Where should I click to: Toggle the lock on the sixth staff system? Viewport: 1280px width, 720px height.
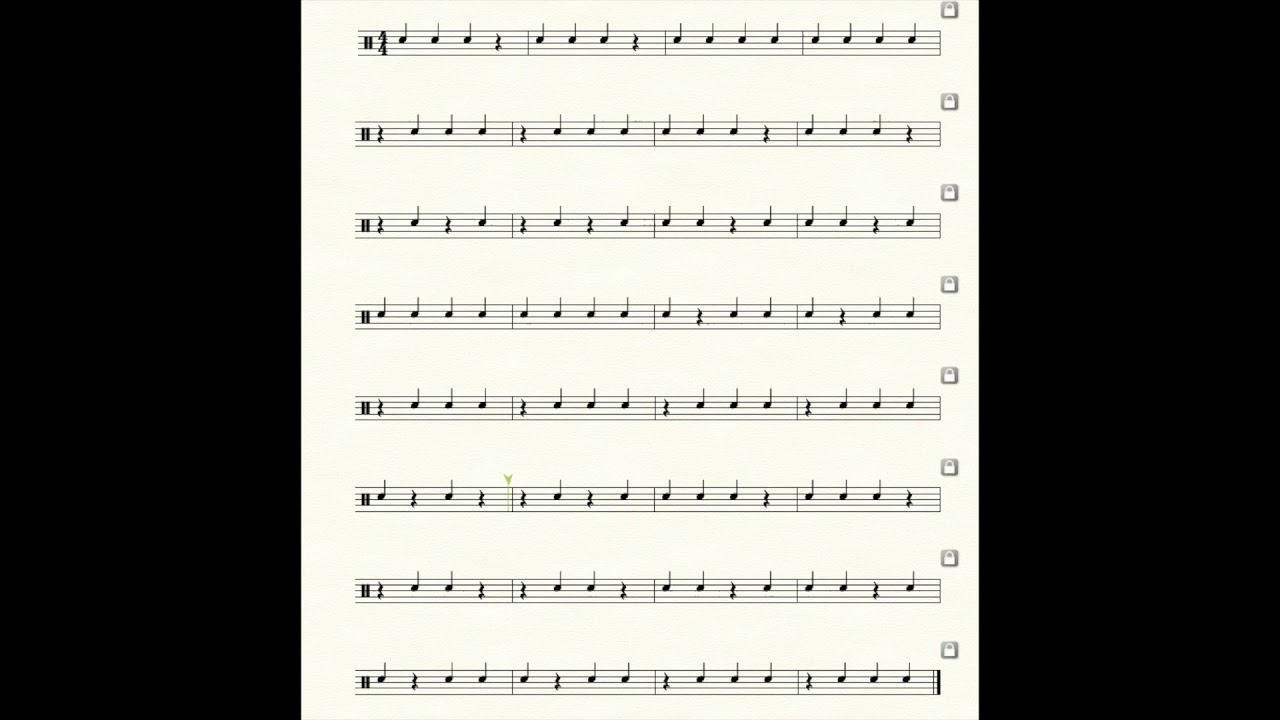[949, 468]
